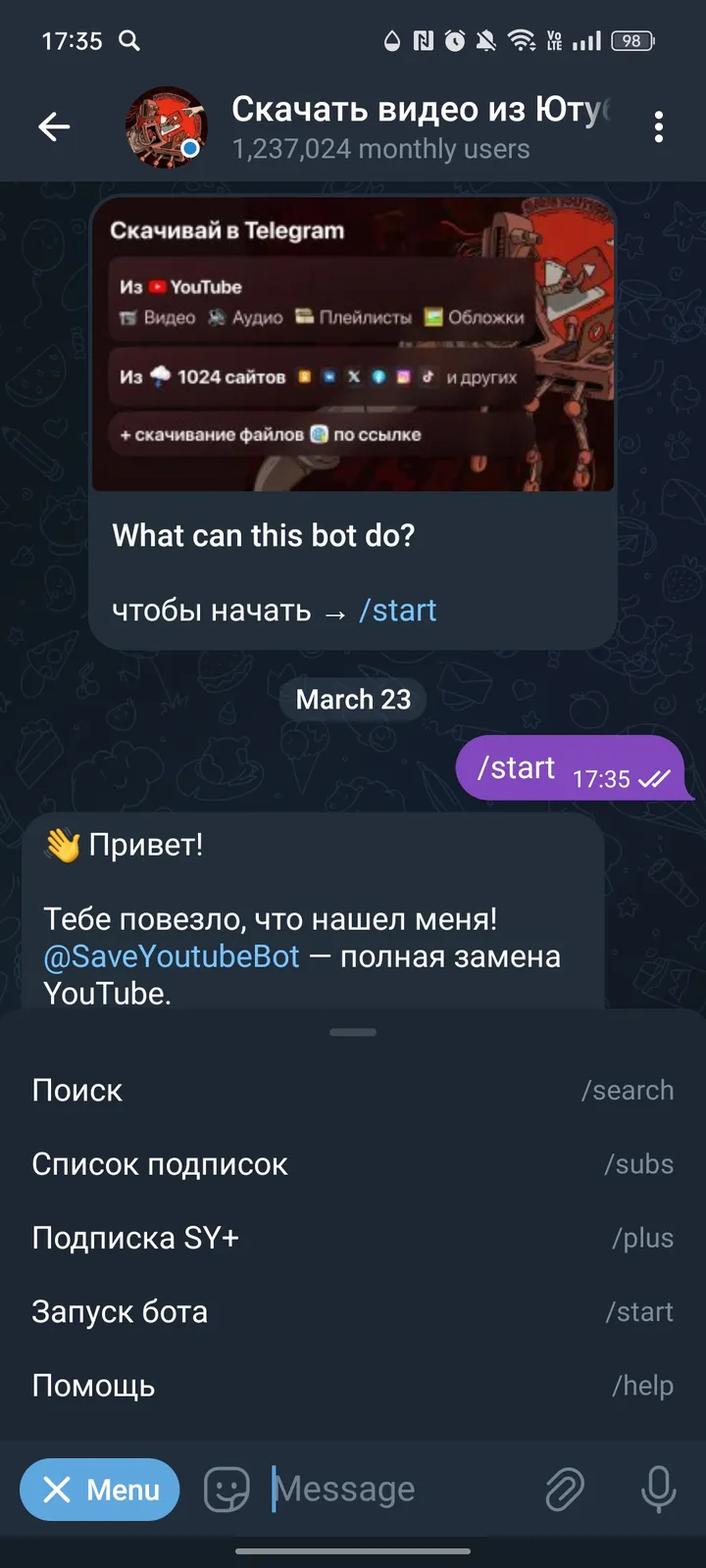
Task: Run 'Запуск бота' to restart the bot
Action: point(353,1311)
